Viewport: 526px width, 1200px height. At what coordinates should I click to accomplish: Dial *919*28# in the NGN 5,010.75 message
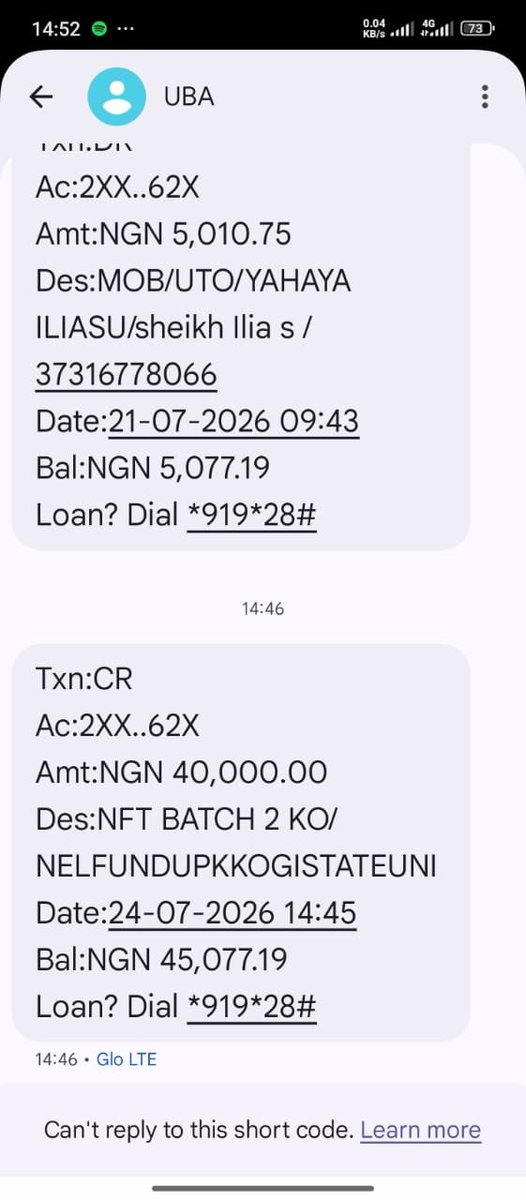[x=252, y=514]
